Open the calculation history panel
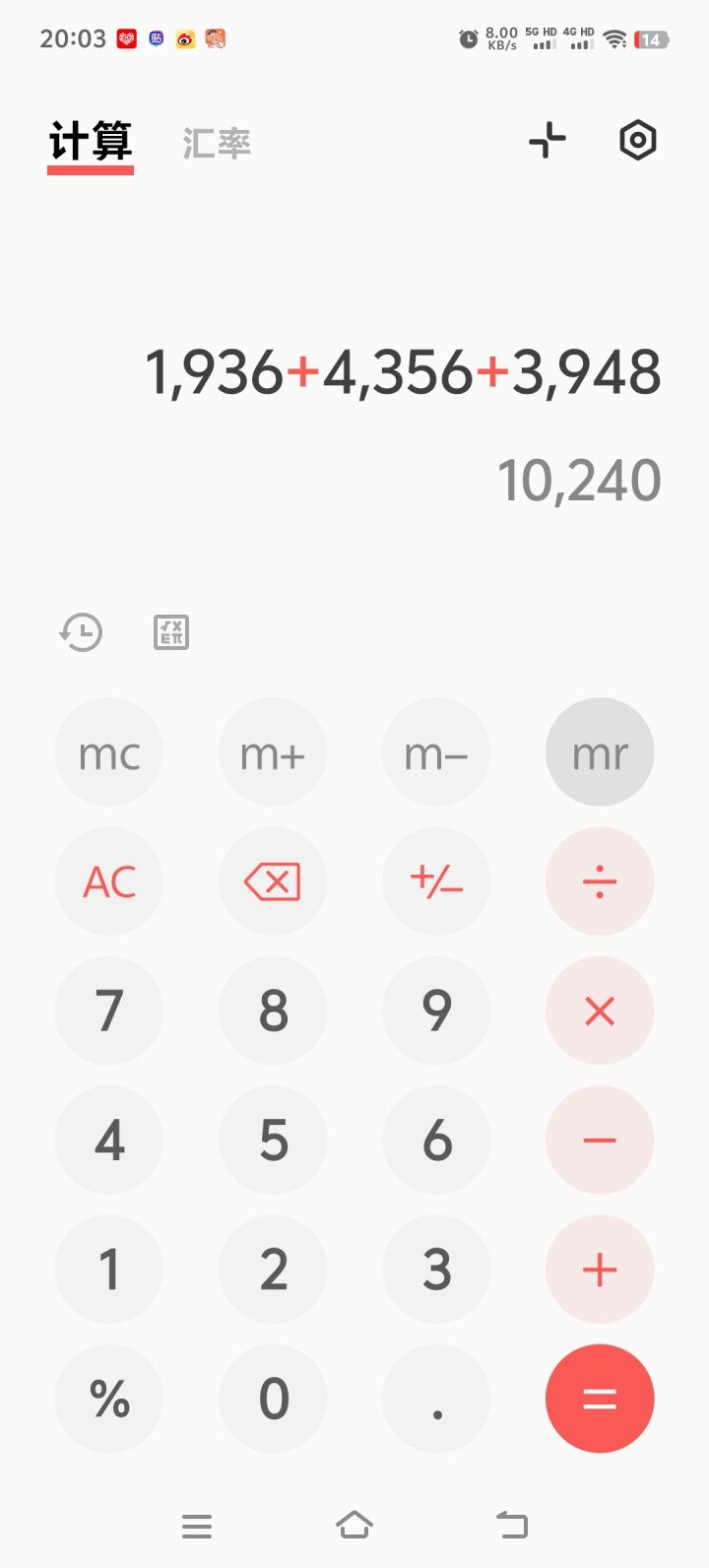 [x=82, y=632]
